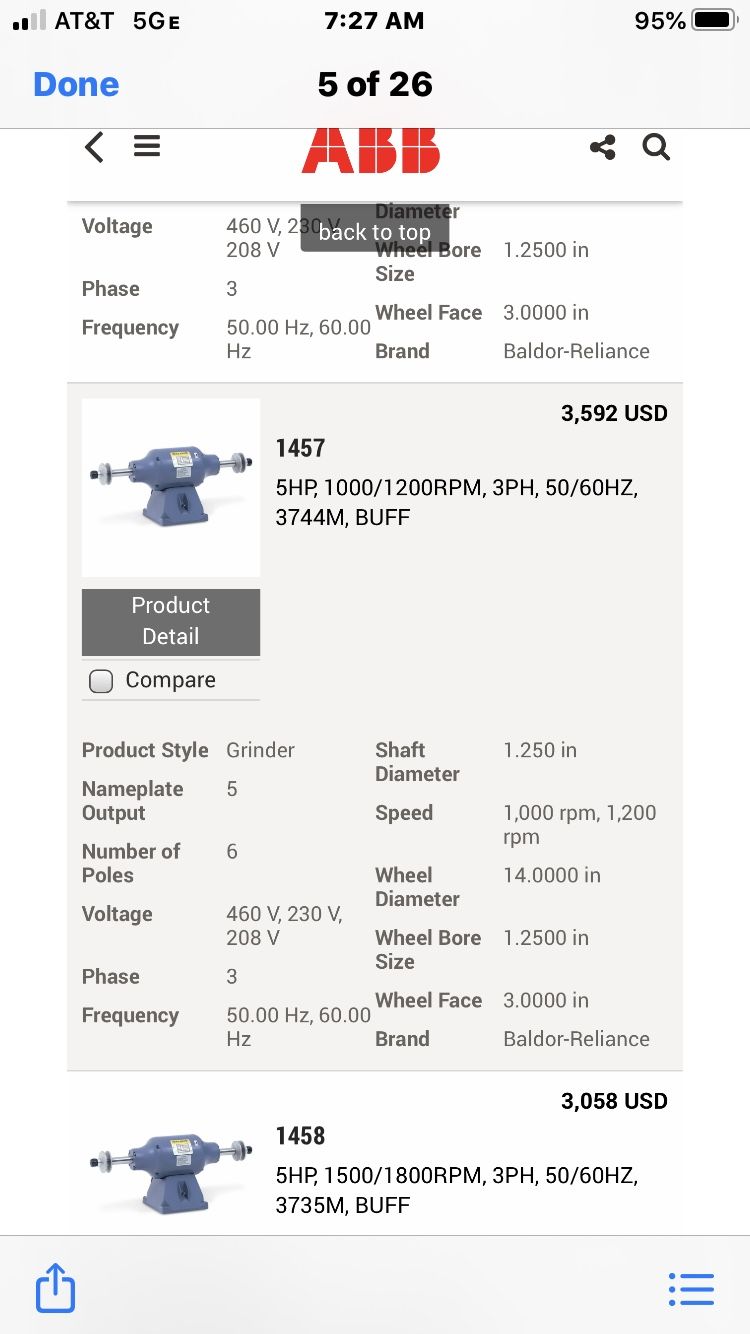Open the search magnifier
Screen dimensions: 750x1334
tap(656, 148)
